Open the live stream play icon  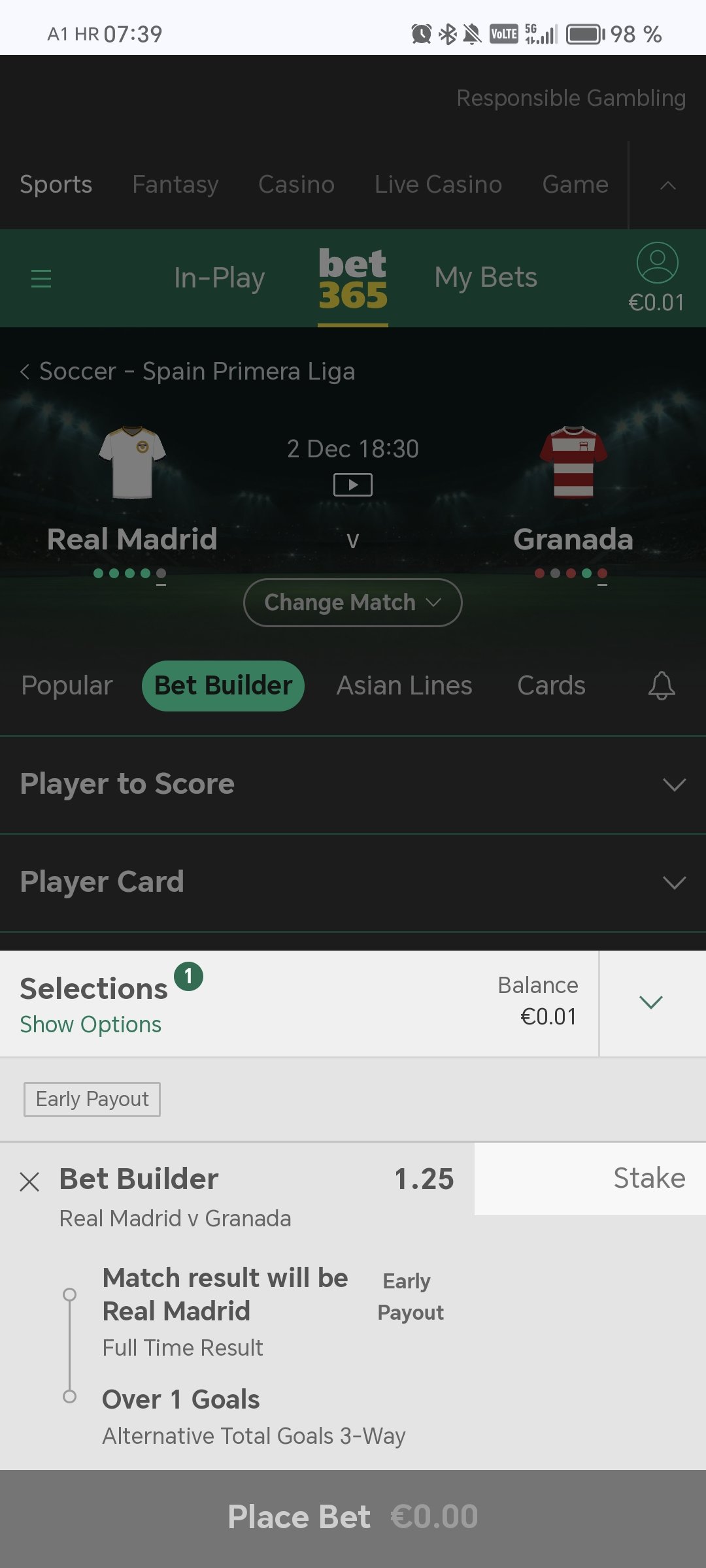coord(353,485)
